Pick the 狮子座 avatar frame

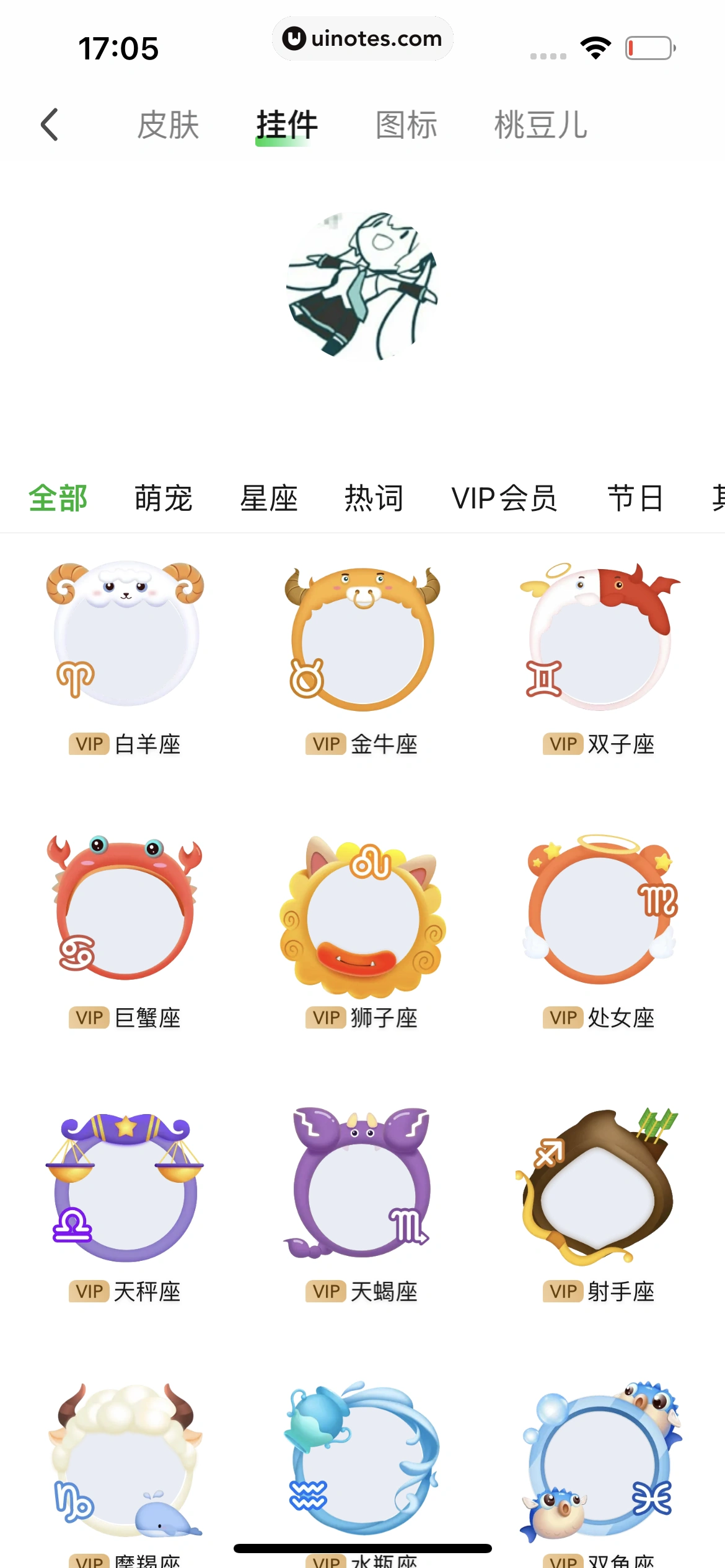point(362,913)
